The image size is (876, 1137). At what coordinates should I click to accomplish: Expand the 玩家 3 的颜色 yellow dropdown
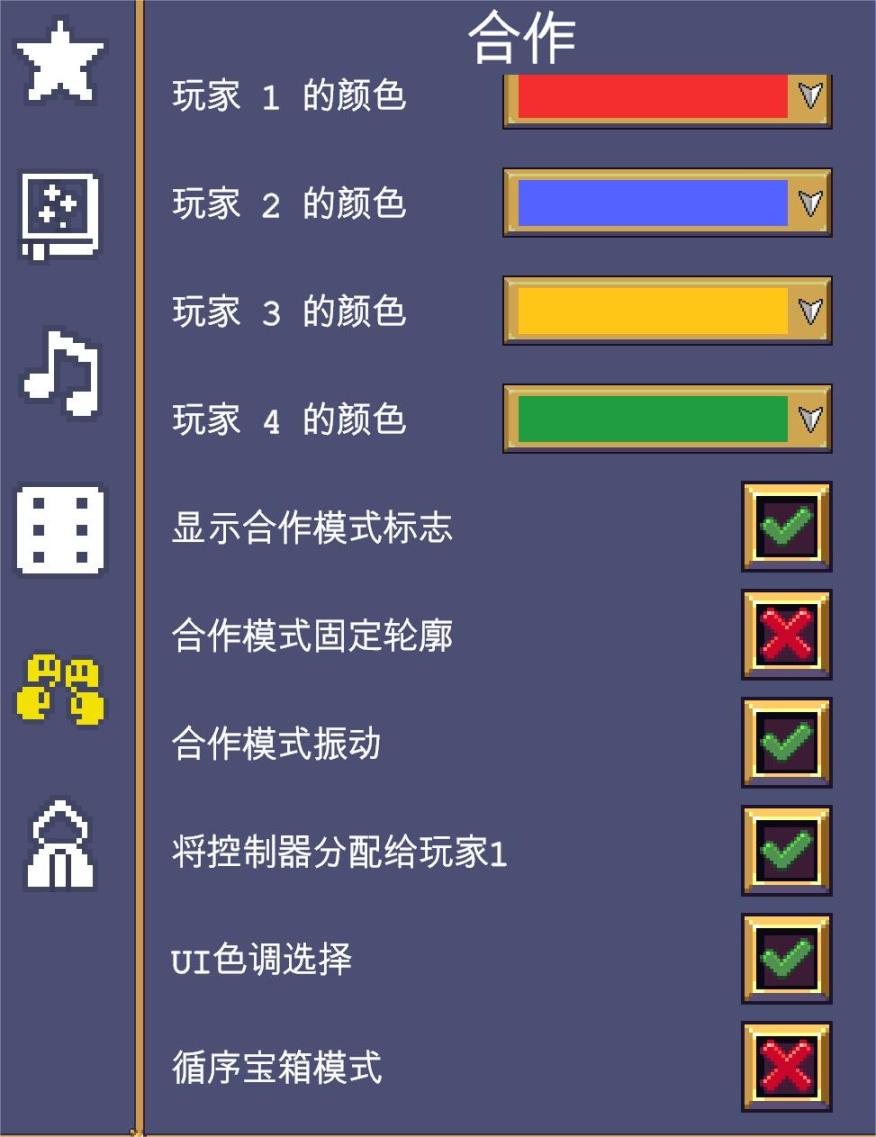coord(667,311)
